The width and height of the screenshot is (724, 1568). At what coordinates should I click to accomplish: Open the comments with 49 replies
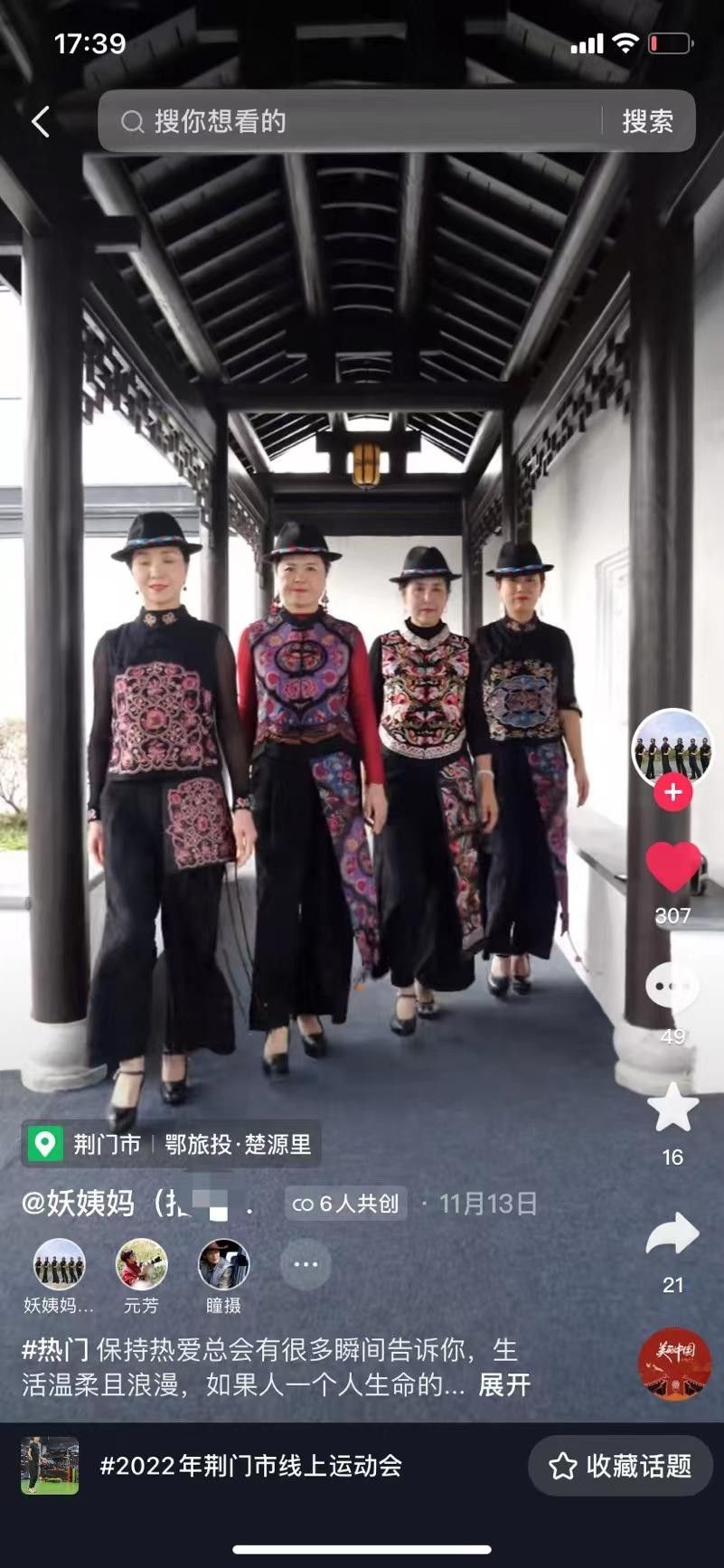click(x=672, y=987)
